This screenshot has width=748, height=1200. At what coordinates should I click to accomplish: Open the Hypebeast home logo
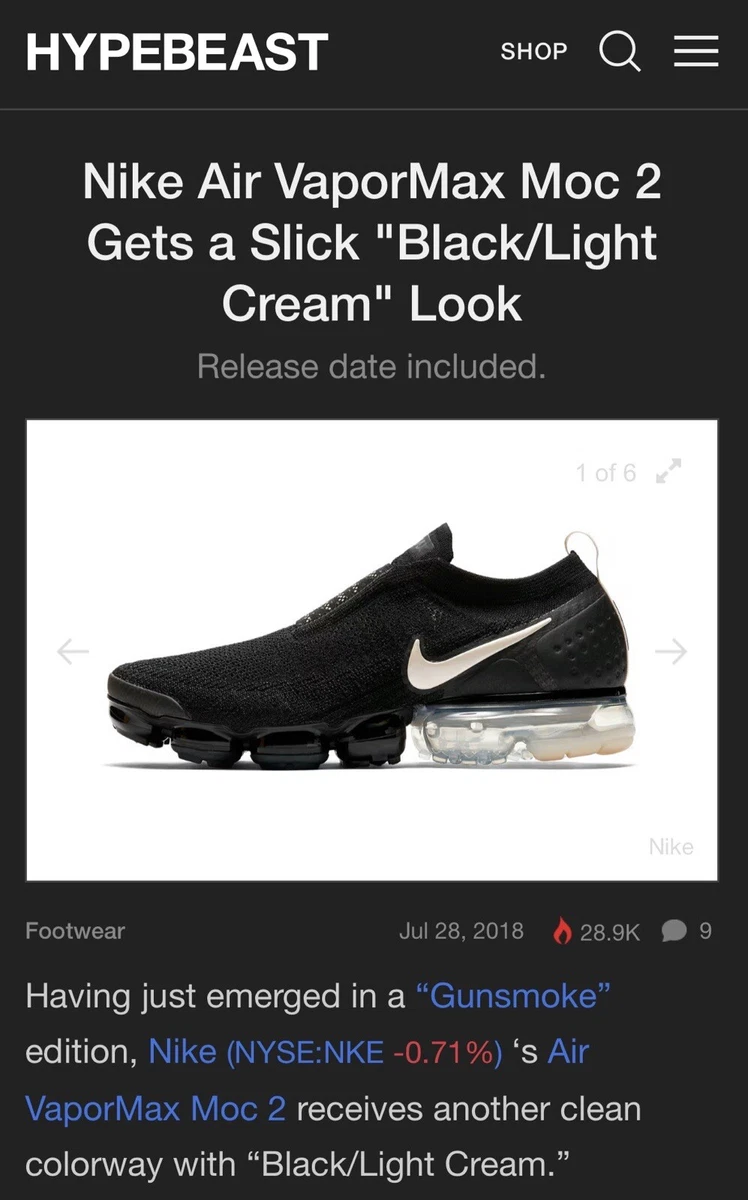click(177, 52)
